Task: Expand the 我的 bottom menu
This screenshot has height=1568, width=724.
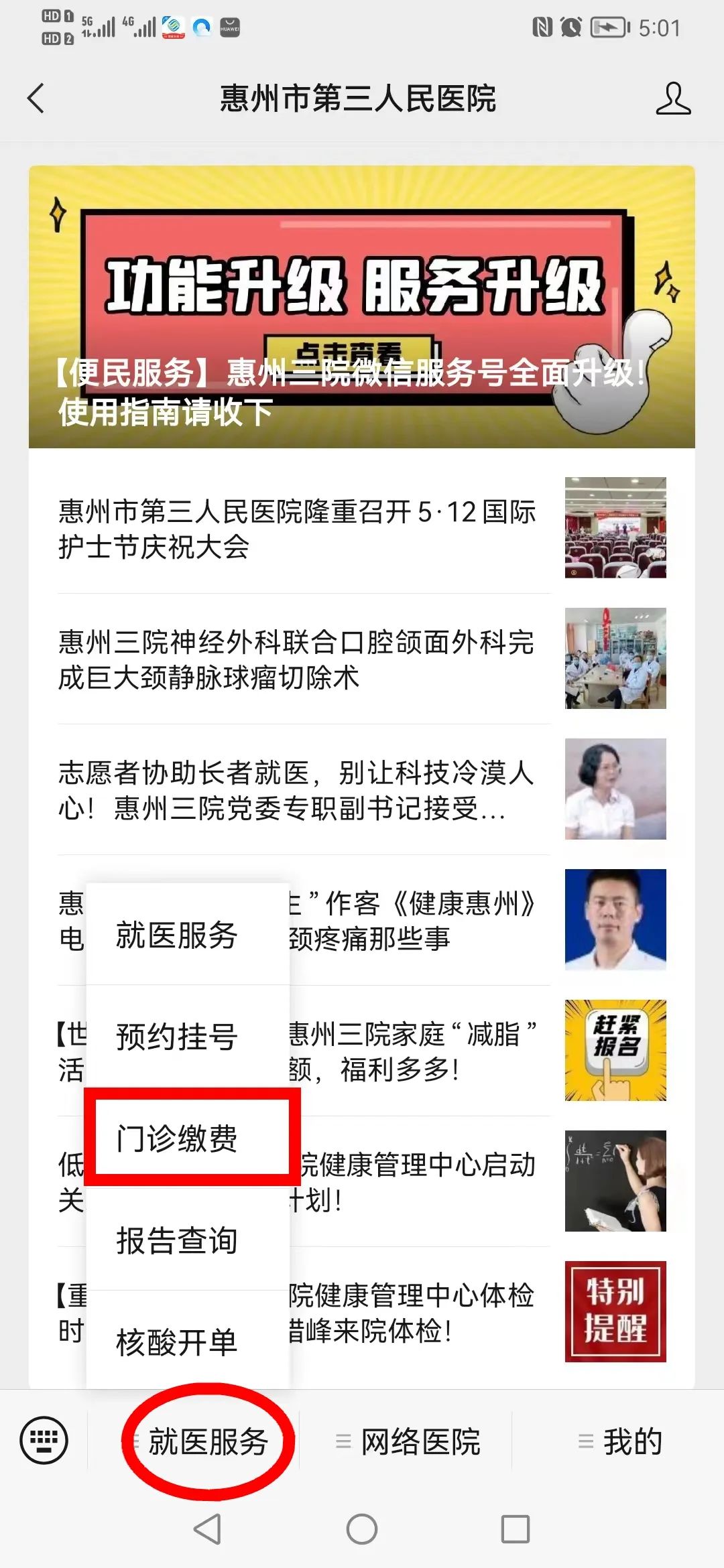Action: pyautogui.click(x=621, y=1441)
